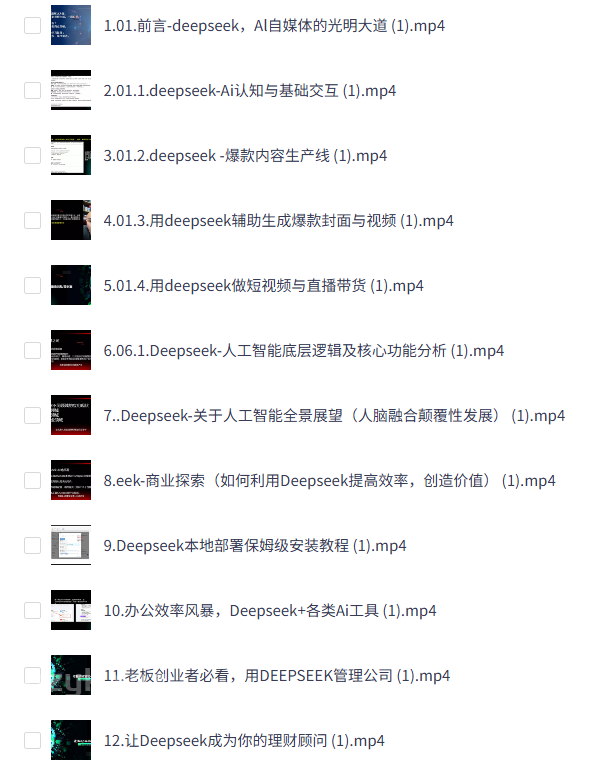Select checkbox for 1.01.前言-deepseek video
The width and height of the screenshot is (607, 772).
[x=32, y=25]
